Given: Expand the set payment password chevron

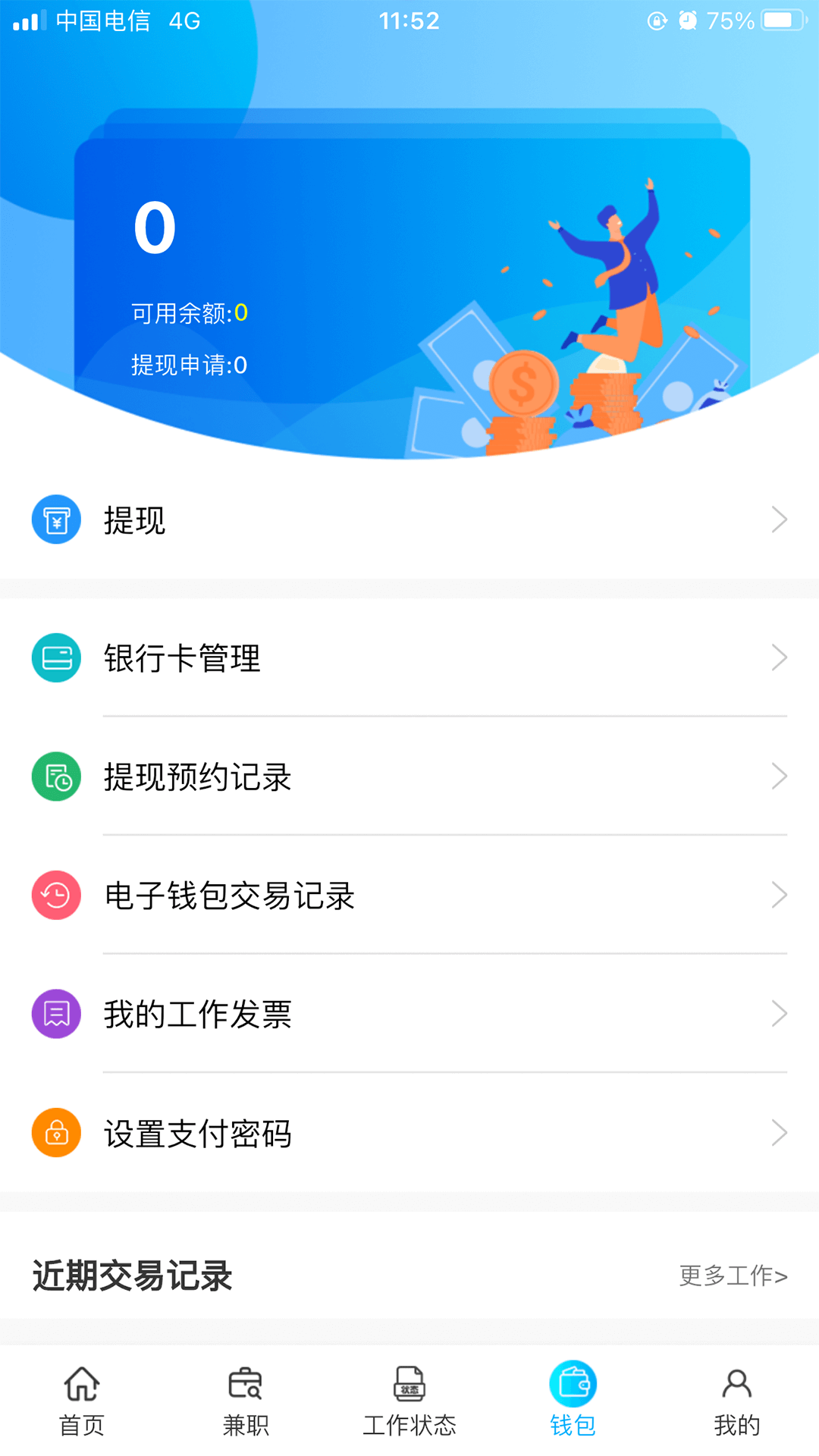Looking at the screenshot, I should pos(780,1132).
